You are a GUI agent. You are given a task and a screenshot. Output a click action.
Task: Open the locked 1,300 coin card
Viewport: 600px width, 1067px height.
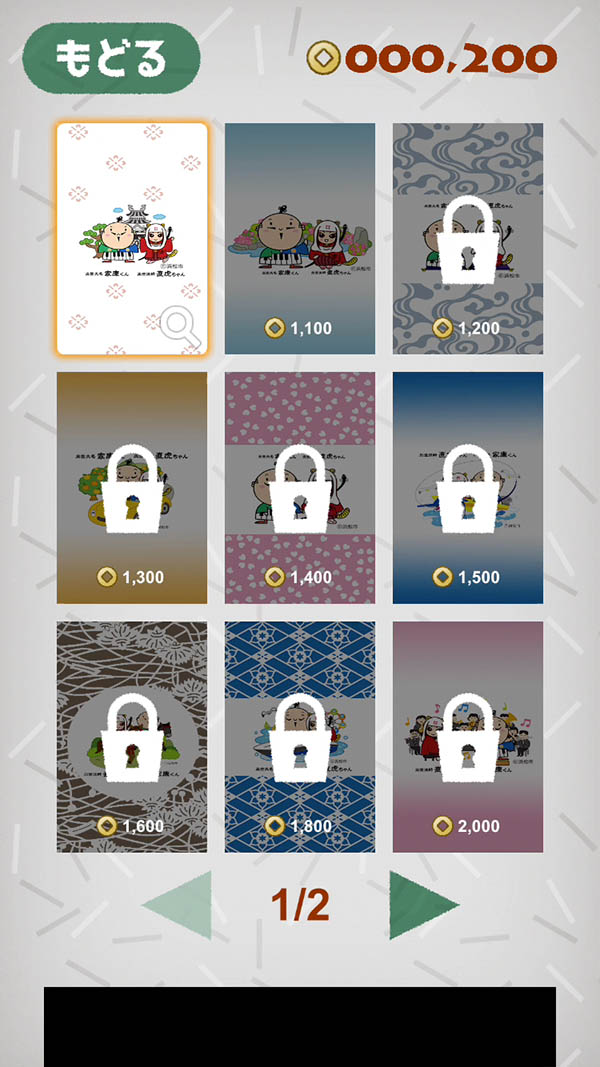[x=132, y=487]
